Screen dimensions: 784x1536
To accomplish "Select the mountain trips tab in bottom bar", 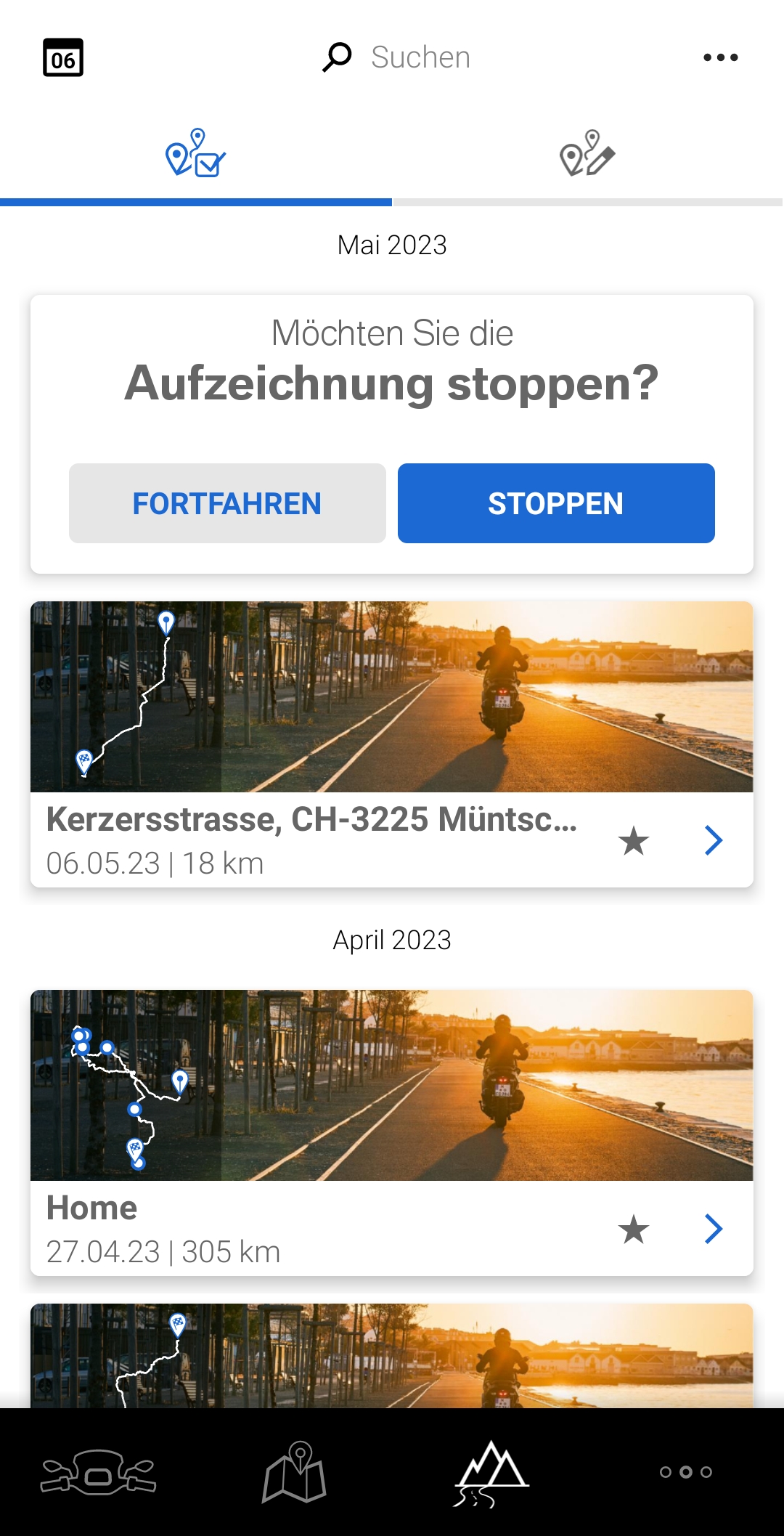I will click(491, 1474).
